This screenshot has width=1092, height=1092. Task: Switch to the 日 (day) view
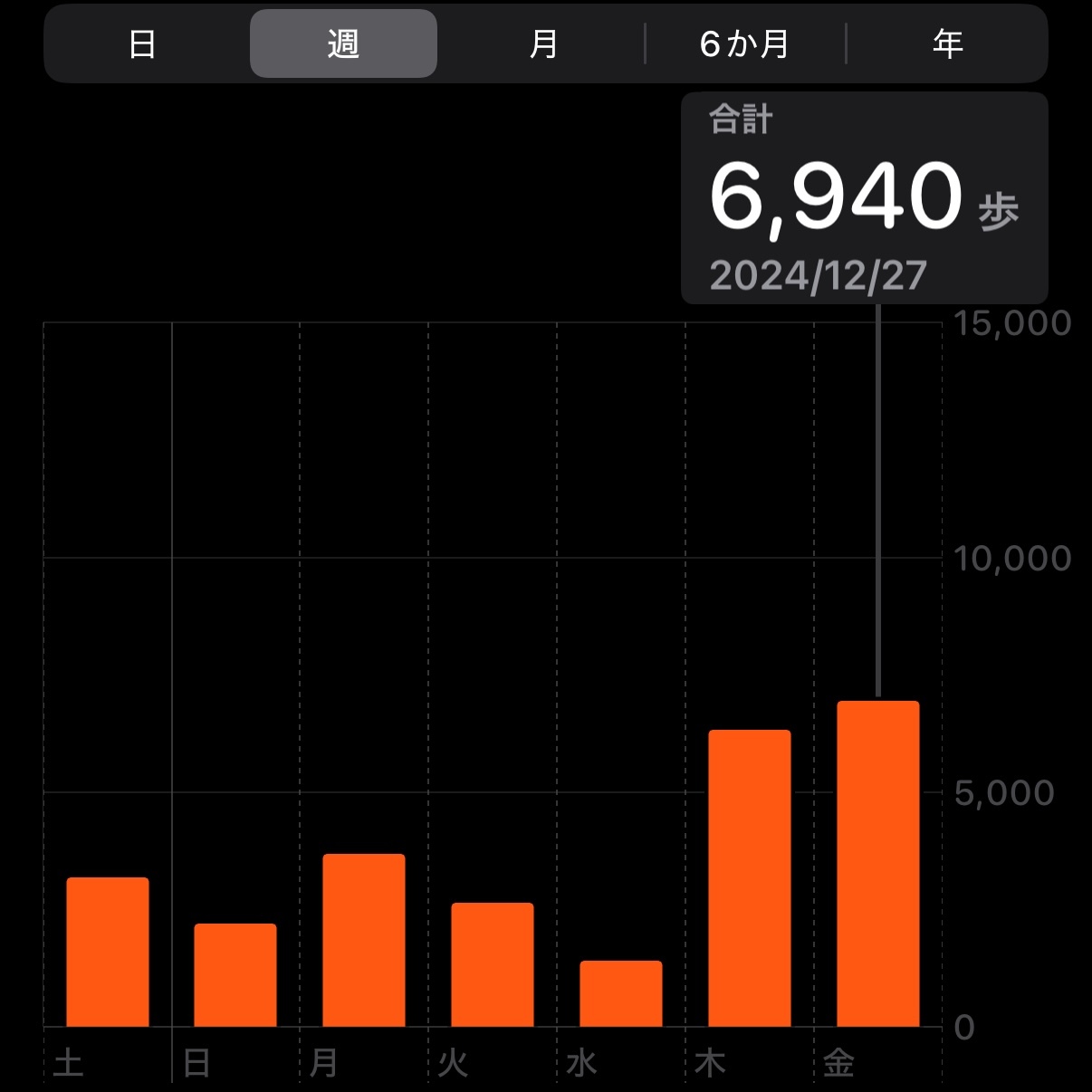142,43
